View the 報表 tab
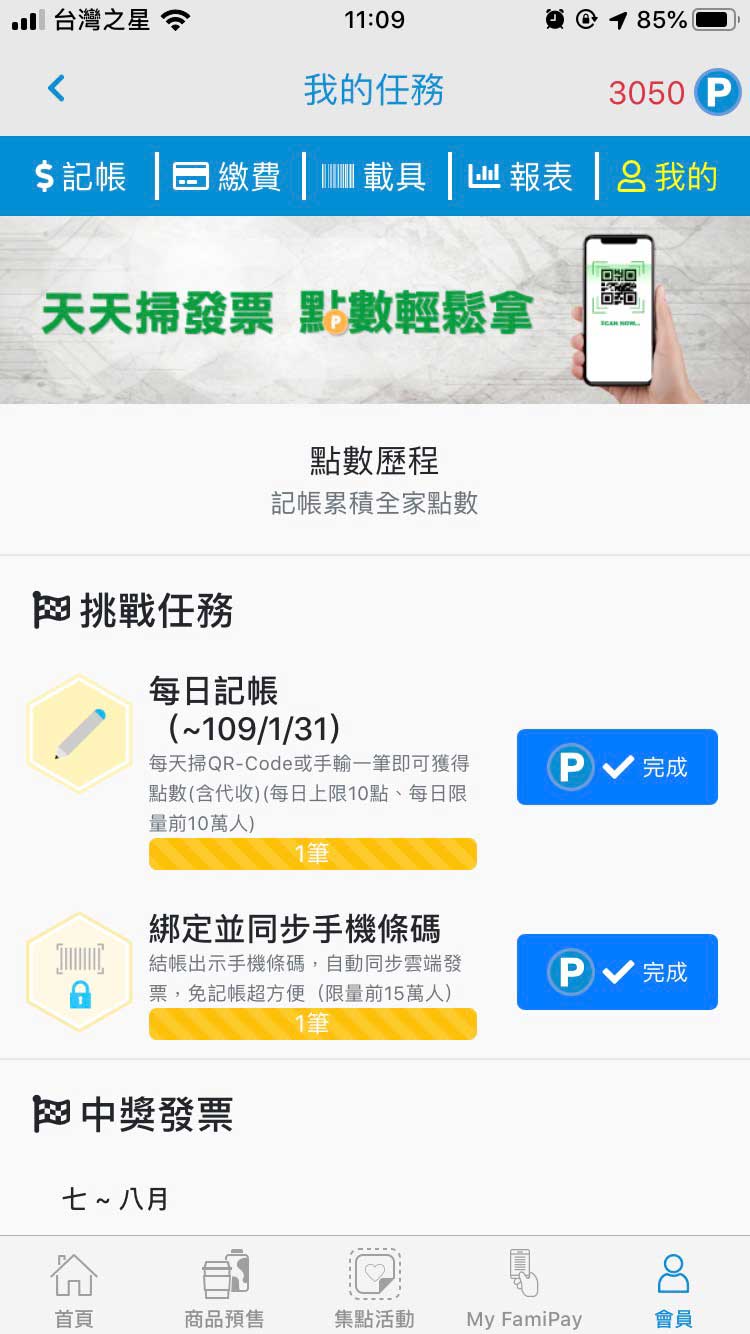This screenshot has height=1334, width=750. 521,177
